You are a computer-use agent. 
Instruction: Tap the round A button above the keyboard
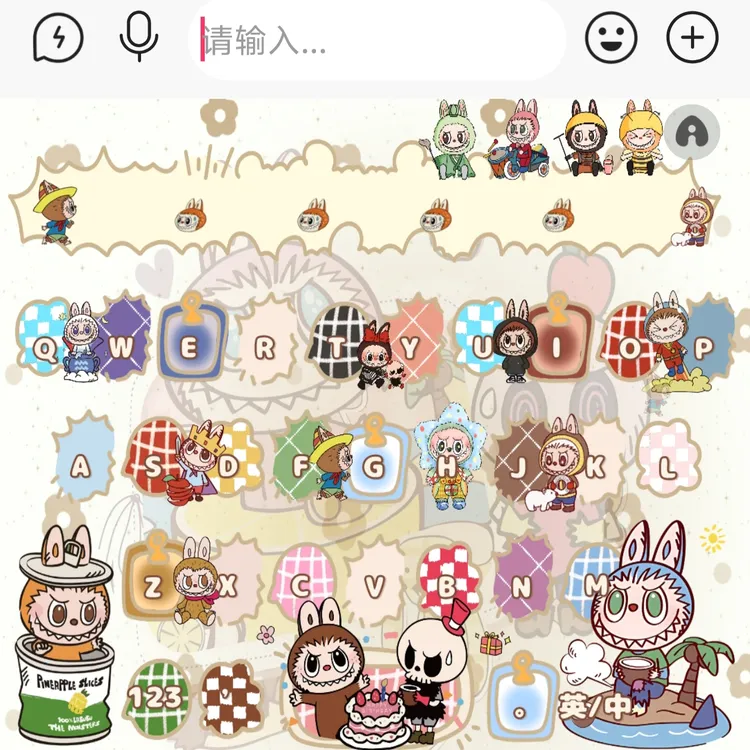692,132
